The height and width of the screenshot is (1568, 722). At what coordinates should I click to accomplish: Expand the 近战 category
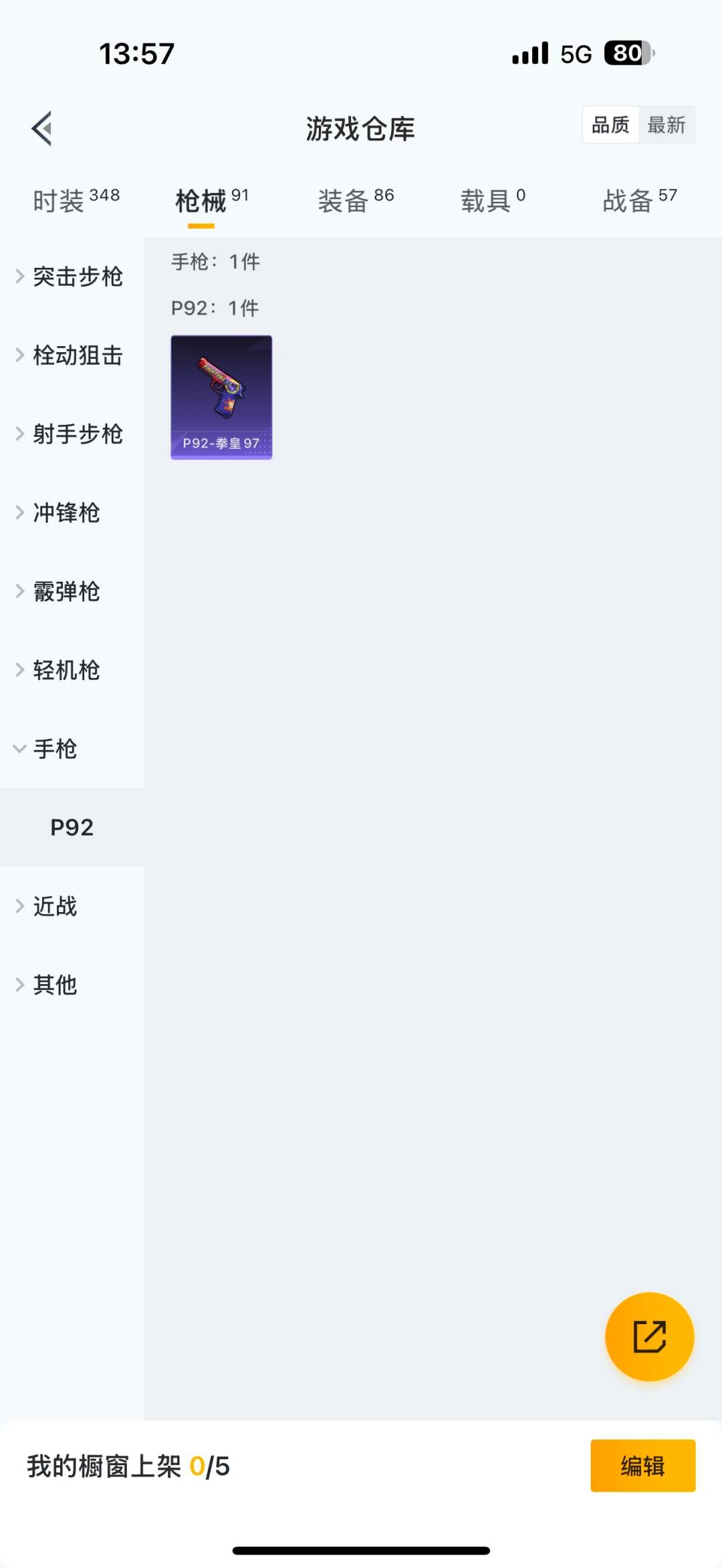pyautogui.click(x=55, y=907)
